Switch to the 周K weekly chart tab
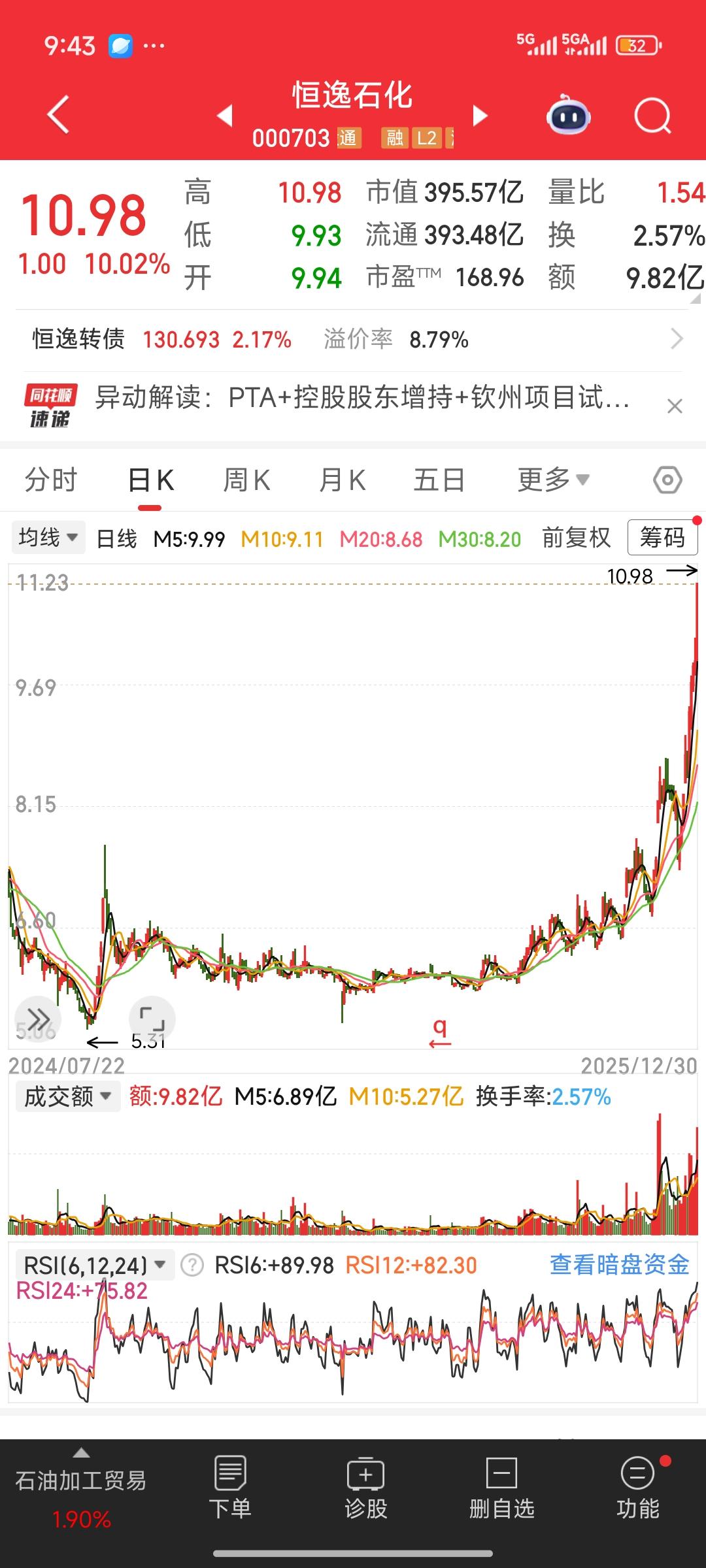706x1568 pixels. tap(246, 479)
